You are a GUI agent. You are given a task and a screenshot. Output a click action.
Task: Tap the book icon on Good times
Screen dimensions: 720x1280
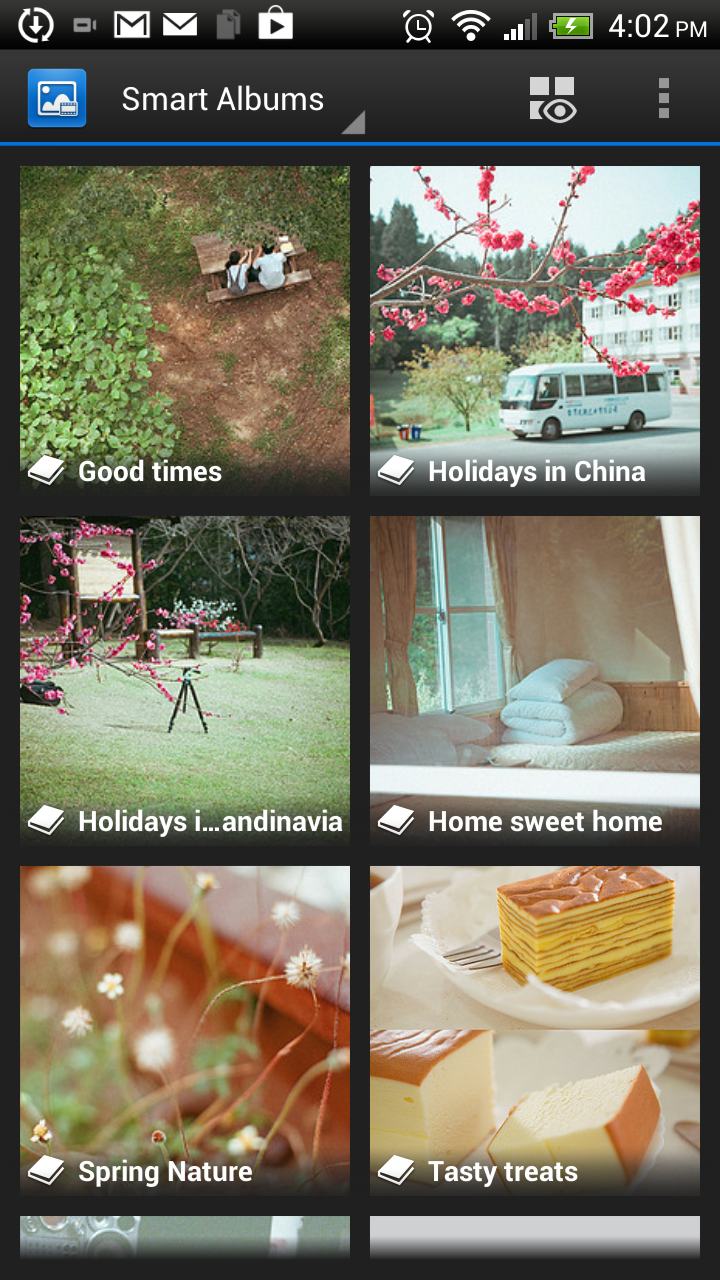point(48,469)
